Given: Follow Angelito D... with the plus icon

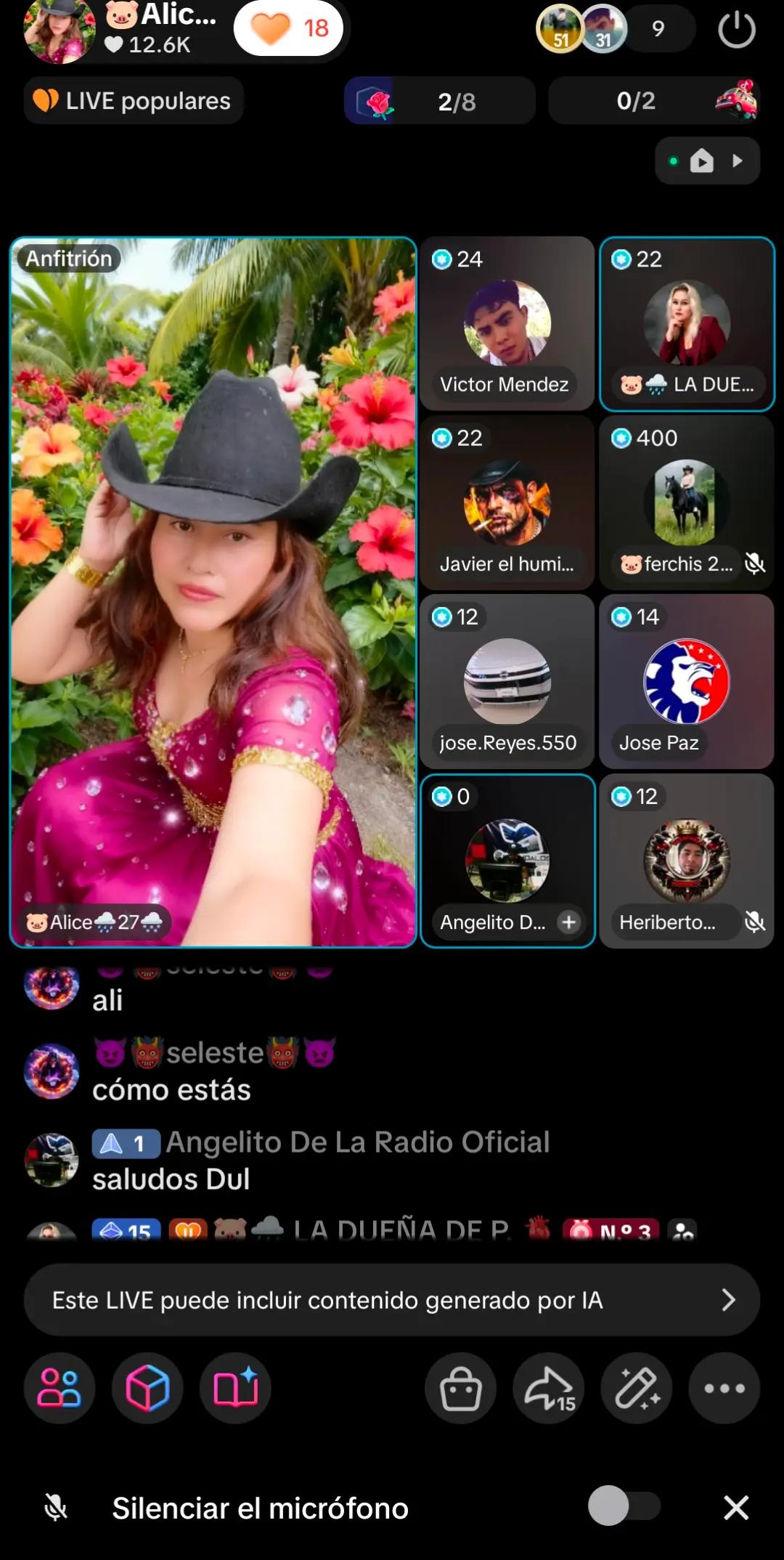Looking at the screenshot, I should click(x=569, y=922).
